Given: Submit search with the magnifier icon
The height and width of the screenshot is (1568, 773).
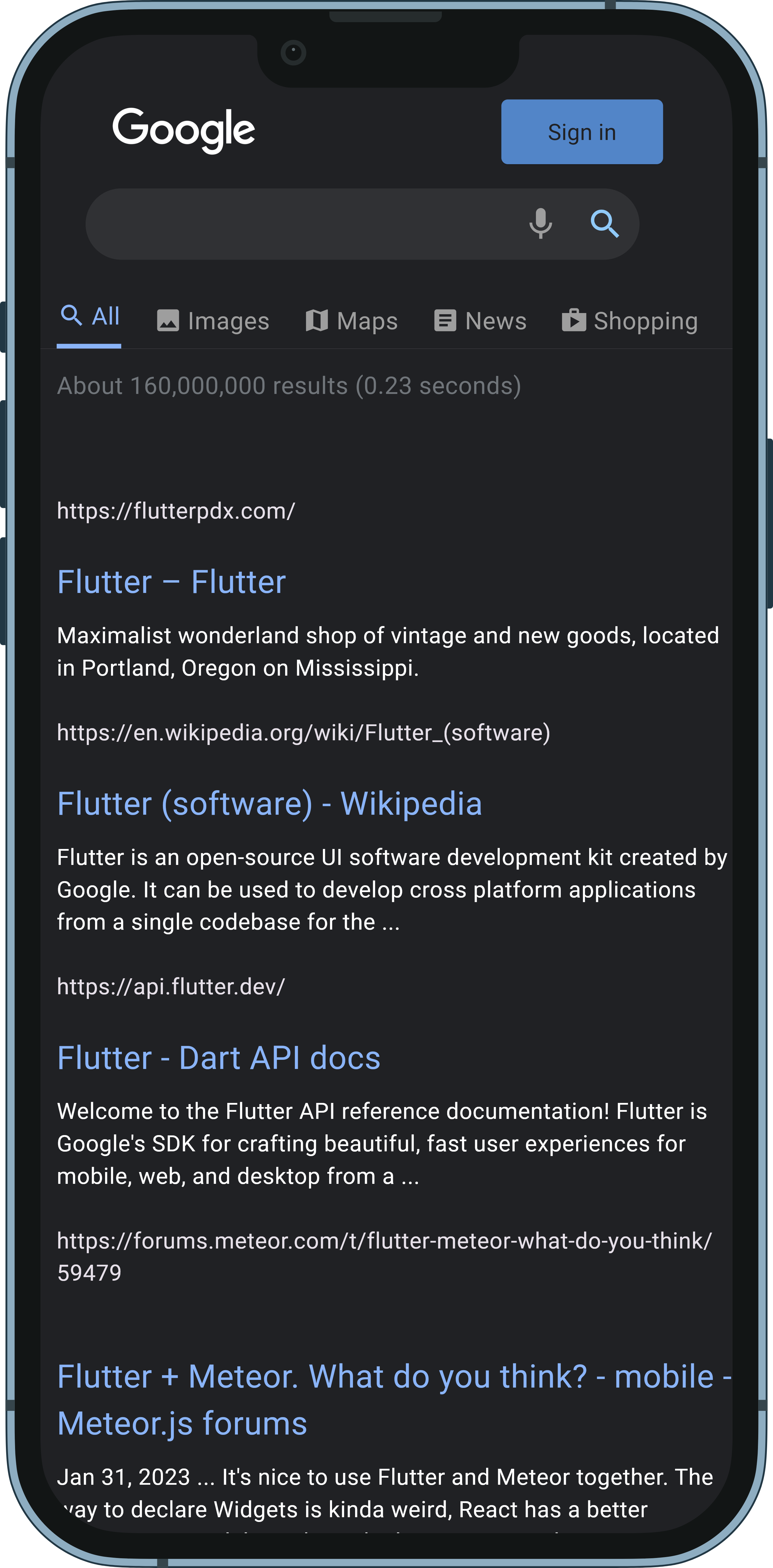Looking at the screenshot, I should pyautogui.click(x=604, y=224).
